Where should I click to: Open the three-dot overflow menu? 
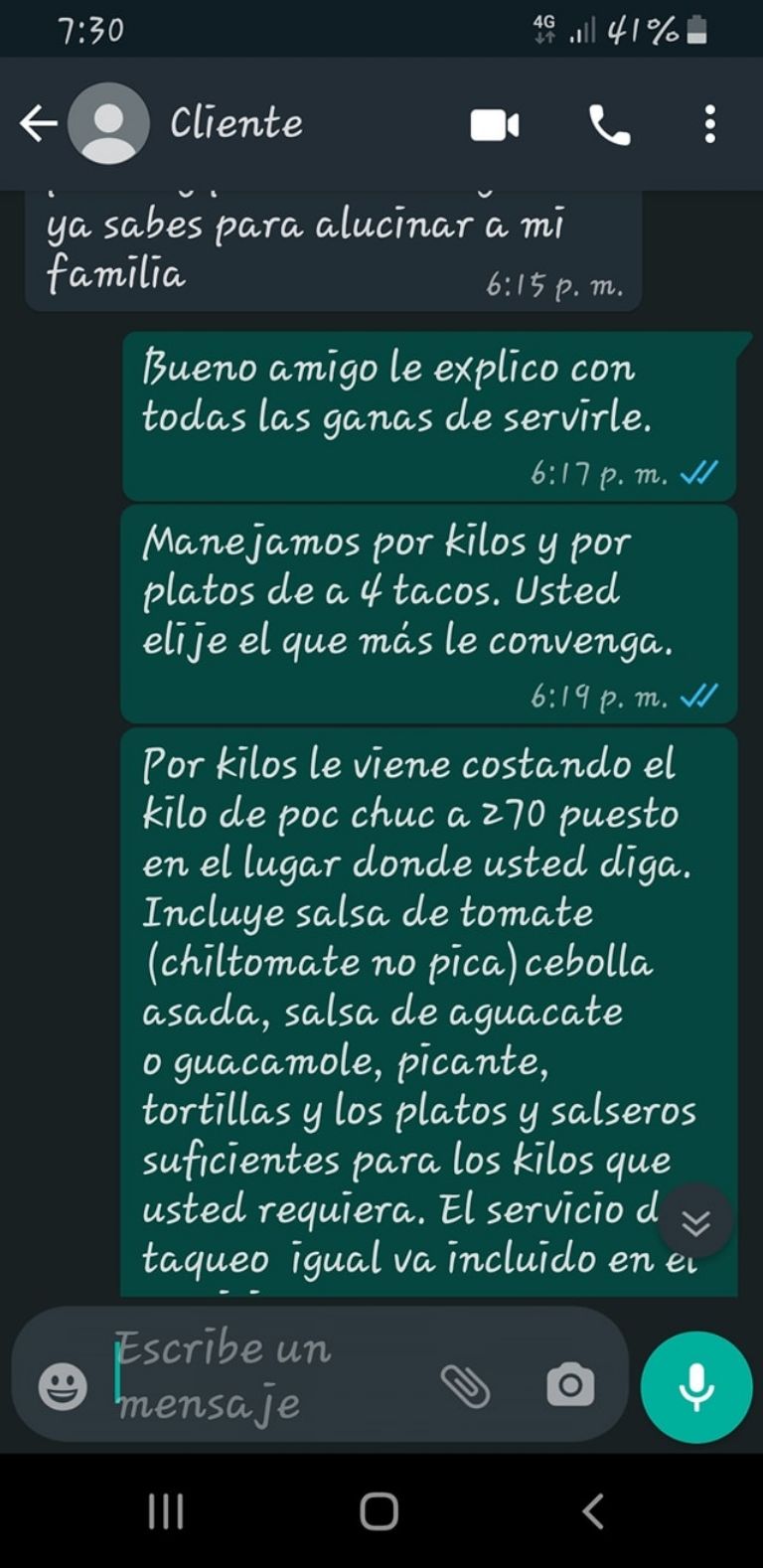(x=709, y=124)
